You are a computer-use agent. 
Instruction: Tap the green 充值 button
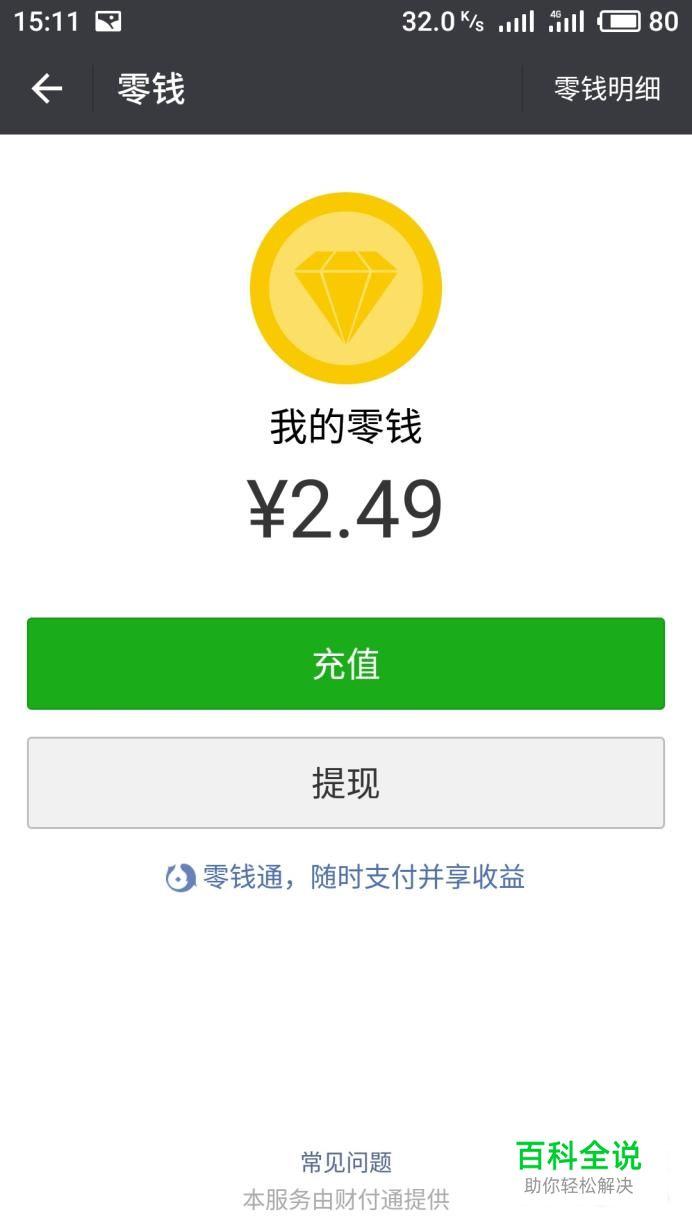click(346, 664)
